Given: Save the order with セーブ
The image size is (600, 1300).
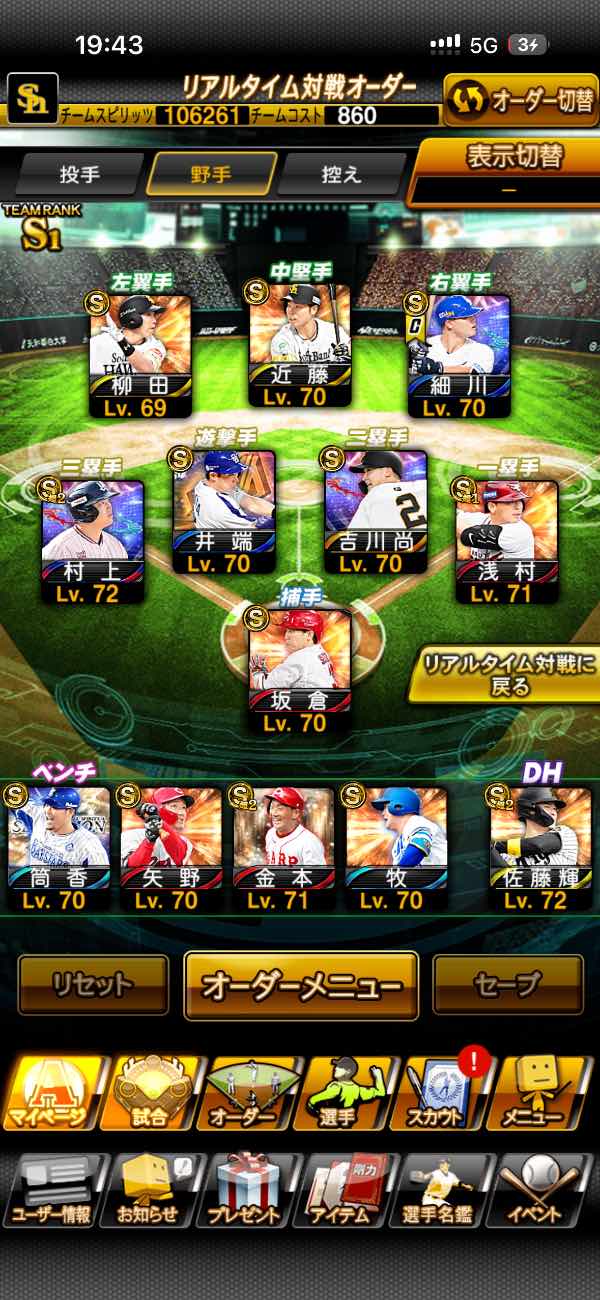Looking at the screenshot, I should pyautogui.click(x=508, y=986).
